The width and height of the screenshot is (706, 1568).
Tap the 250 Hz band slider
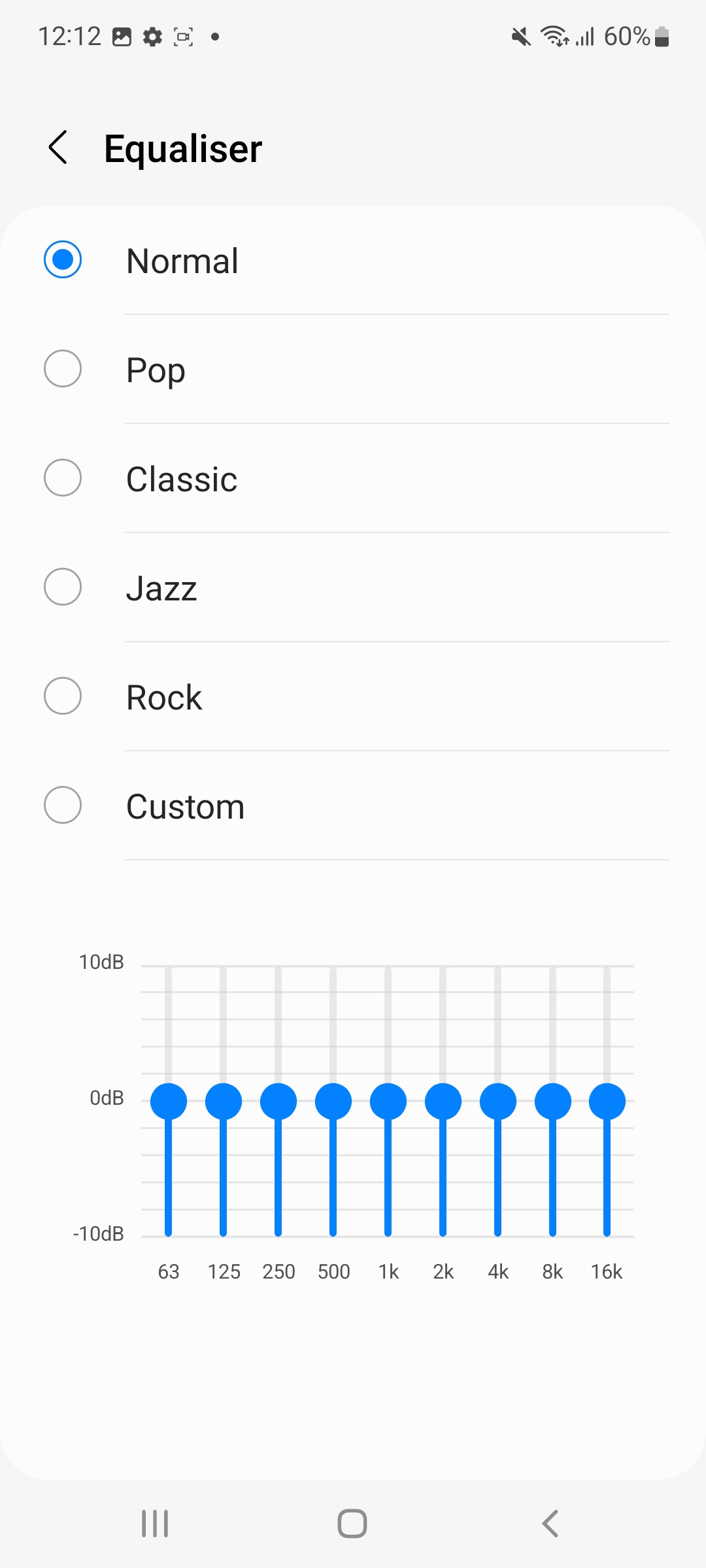click(278, 1102)
